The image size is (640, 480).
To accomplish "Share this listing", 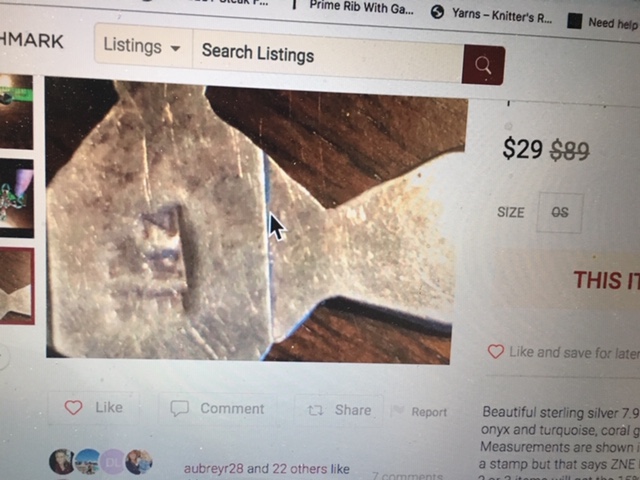I will point(340,410).
